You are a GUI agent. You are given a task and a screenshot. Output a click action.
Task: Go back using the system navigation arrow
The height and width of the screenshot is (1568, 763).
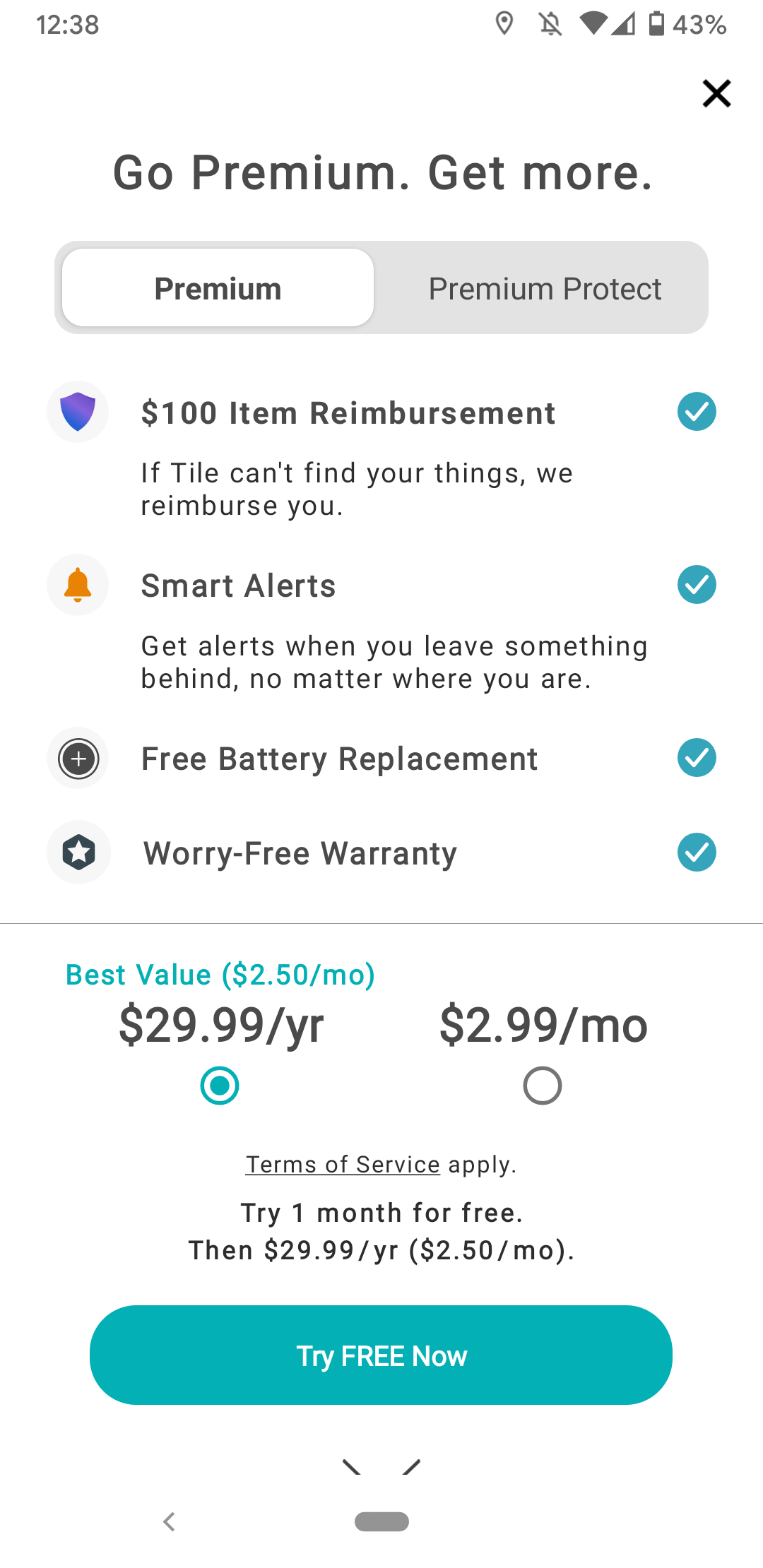tap(169, 1521)
